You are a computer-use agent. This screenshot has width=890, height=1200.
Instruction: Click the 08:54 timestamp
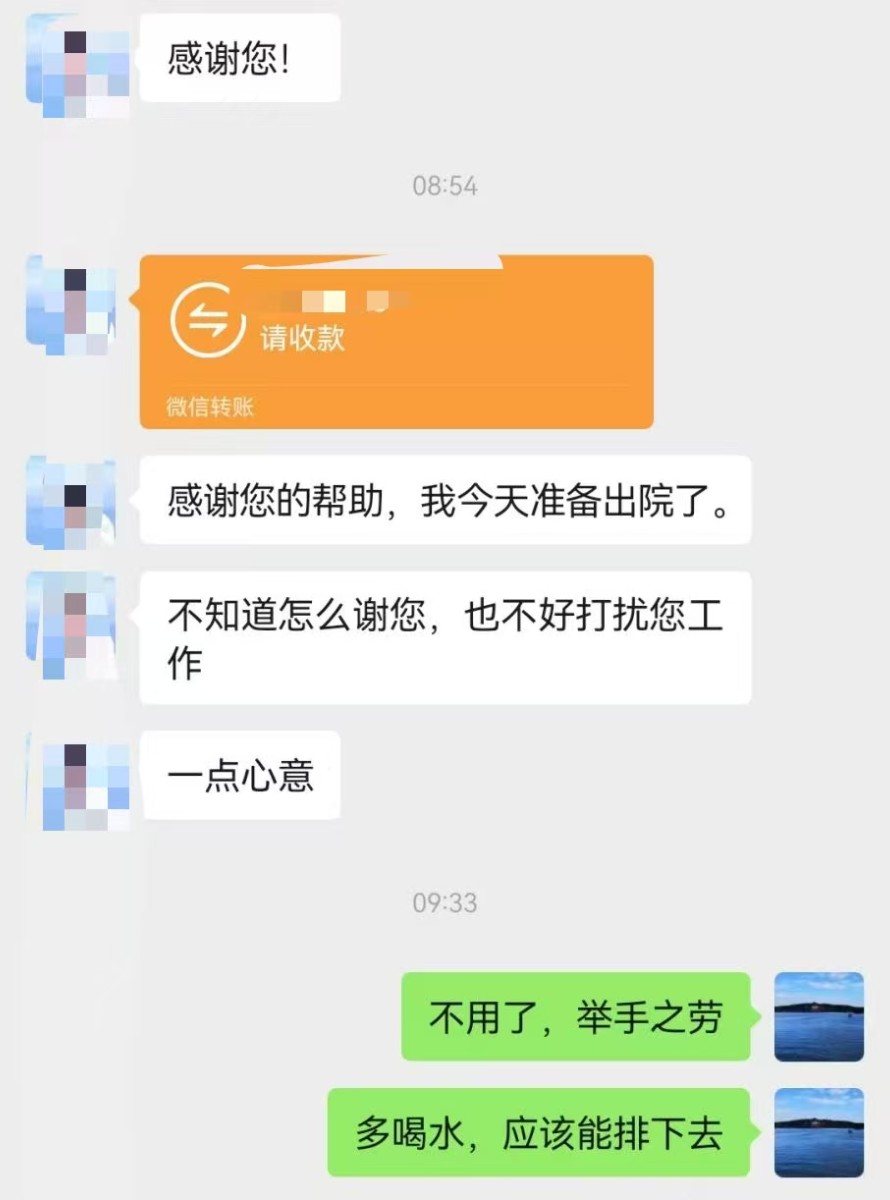[445, 185]
